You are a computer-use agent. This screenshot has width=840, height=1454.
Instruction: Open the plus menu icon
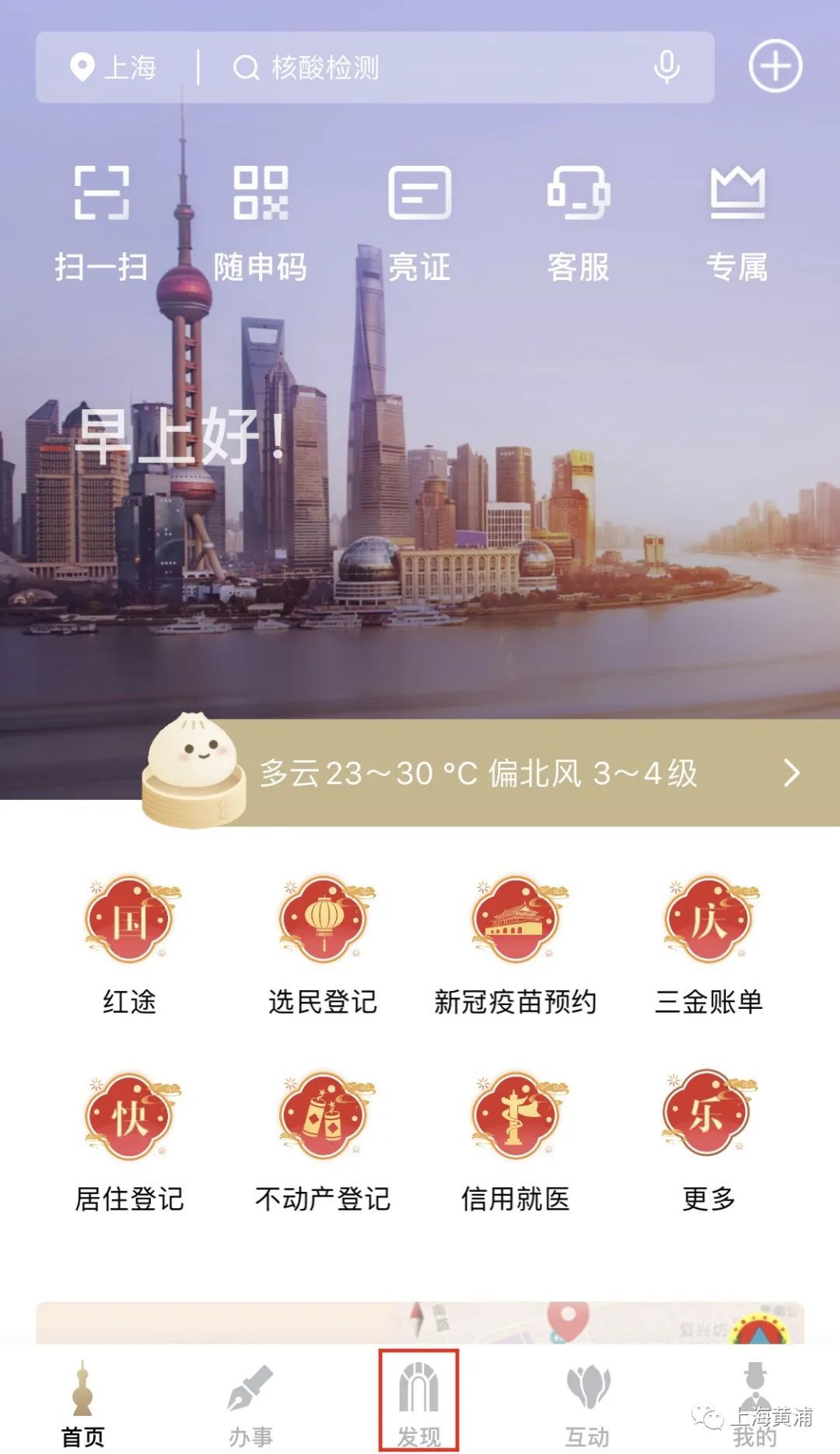775,66
